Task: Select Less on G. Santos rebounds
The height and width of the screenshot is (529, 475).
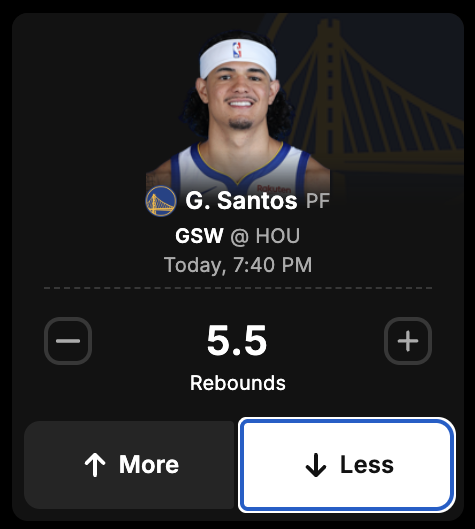Action: [347, 465]
